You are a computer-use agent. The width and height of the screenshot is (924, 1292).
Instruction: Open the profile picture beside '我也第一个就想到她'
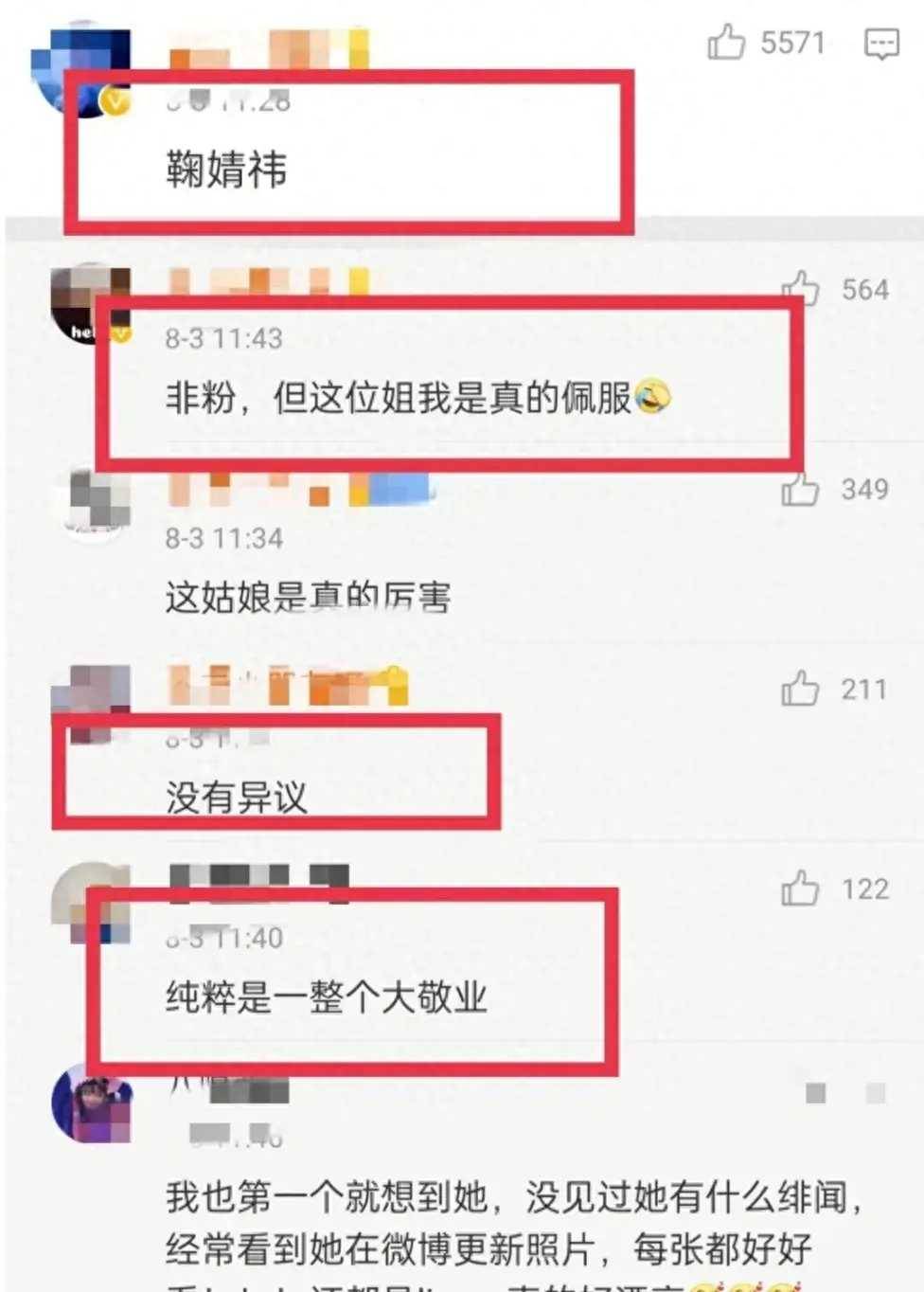point(92,1104)
